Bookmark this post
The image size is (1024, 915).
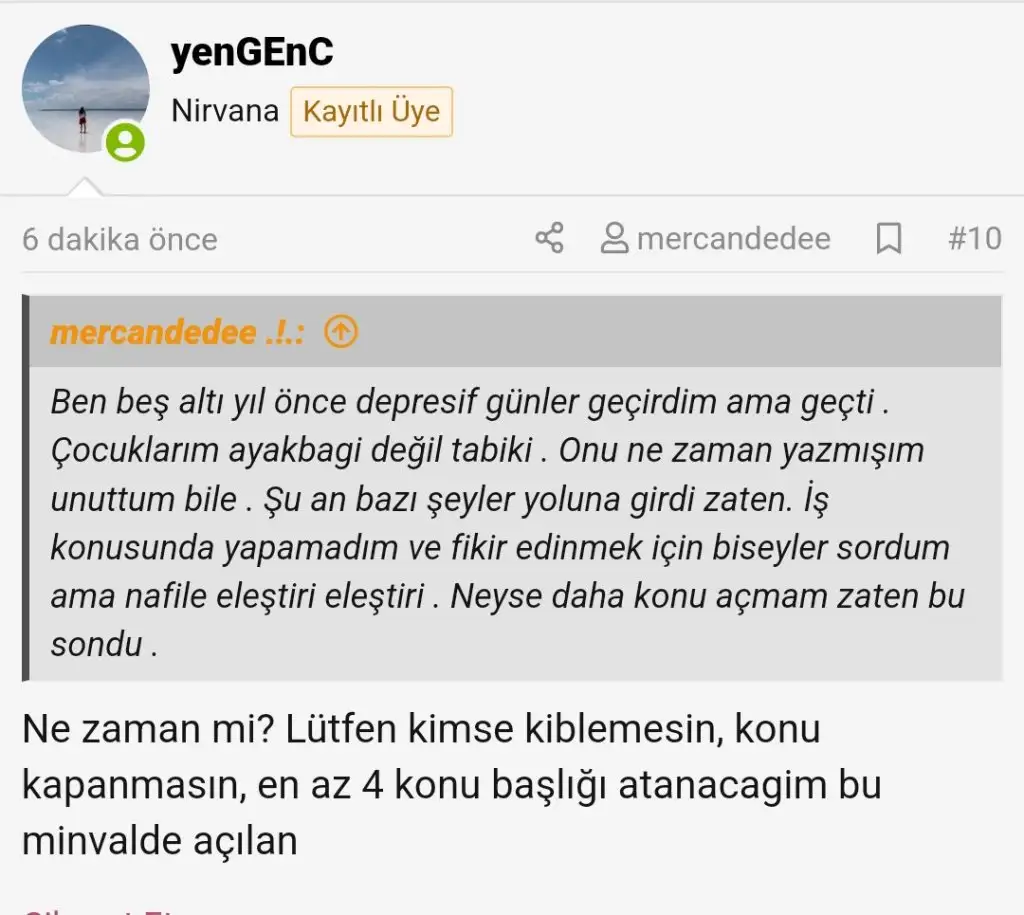point(888,239)
